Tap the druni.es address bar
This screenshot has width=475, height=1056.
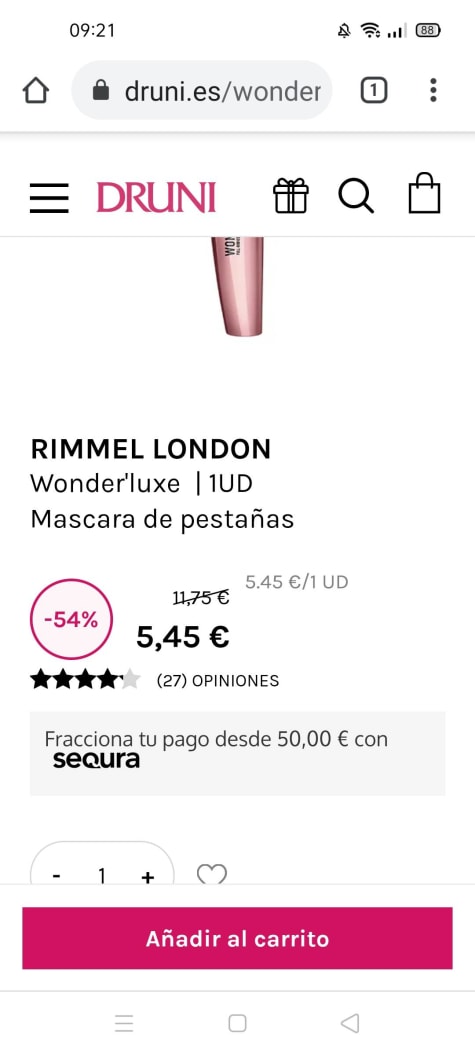[202, 90]
